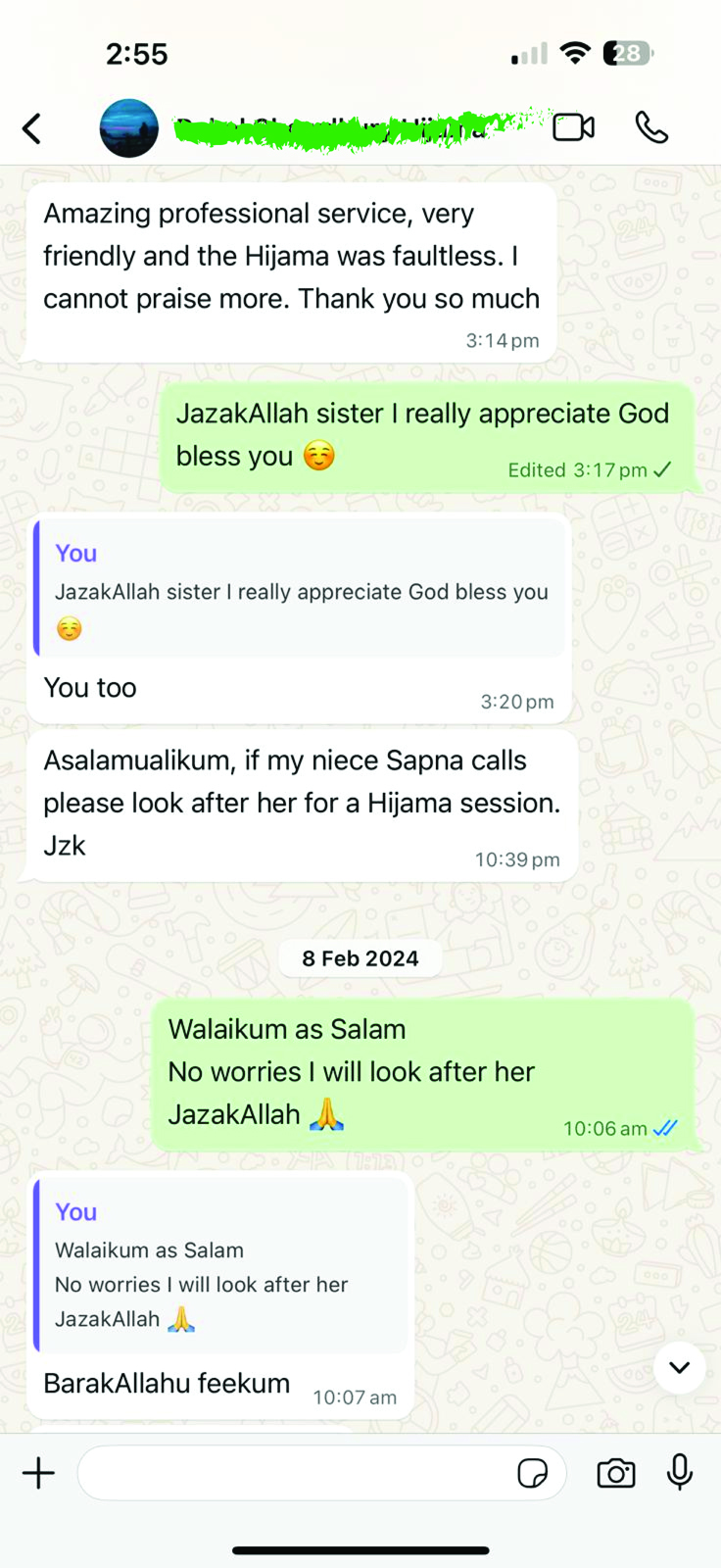Tap the microphone to record voice message

point(679,1472)
